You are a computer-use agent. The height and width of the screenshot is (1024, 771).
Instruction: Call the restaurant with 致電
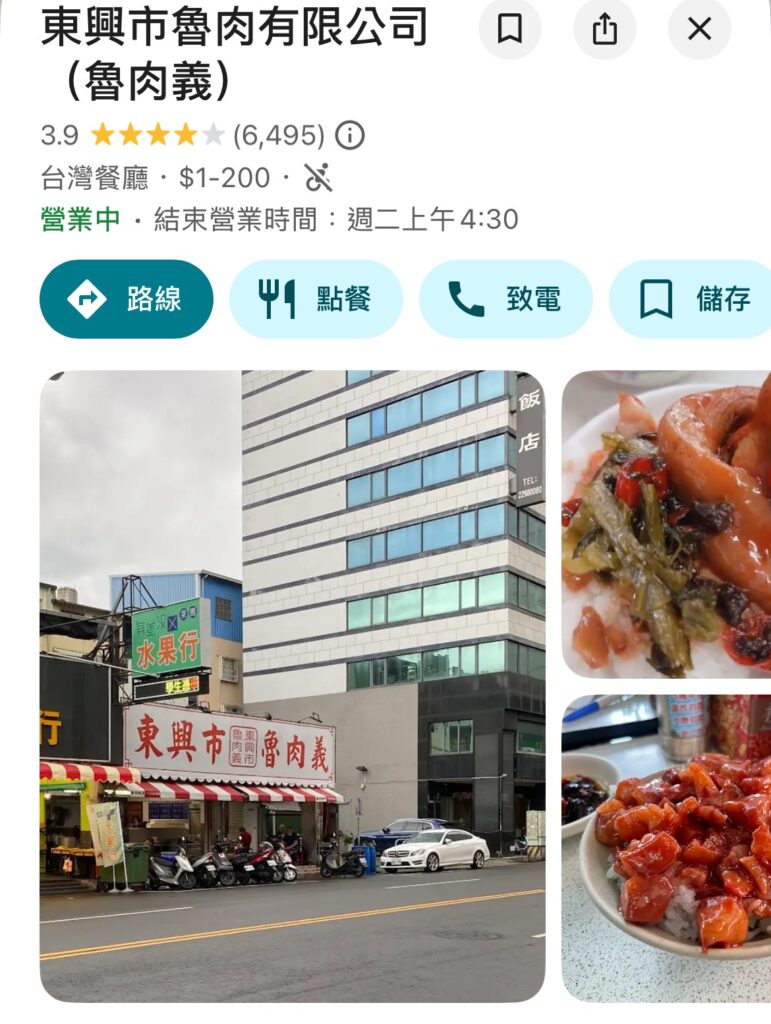point(505,299)
